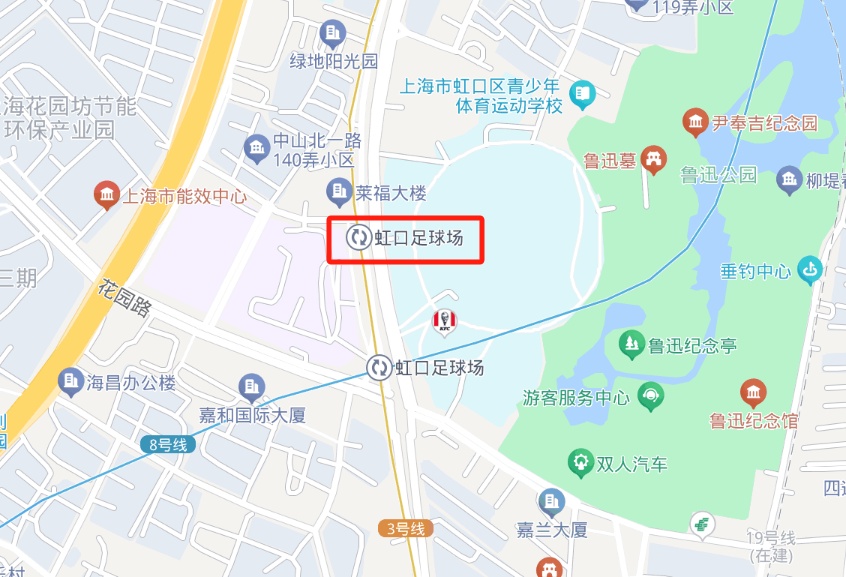Open the 莱福大楼 building marker
This screenshot has height=577, width=846.
(339, 192)
